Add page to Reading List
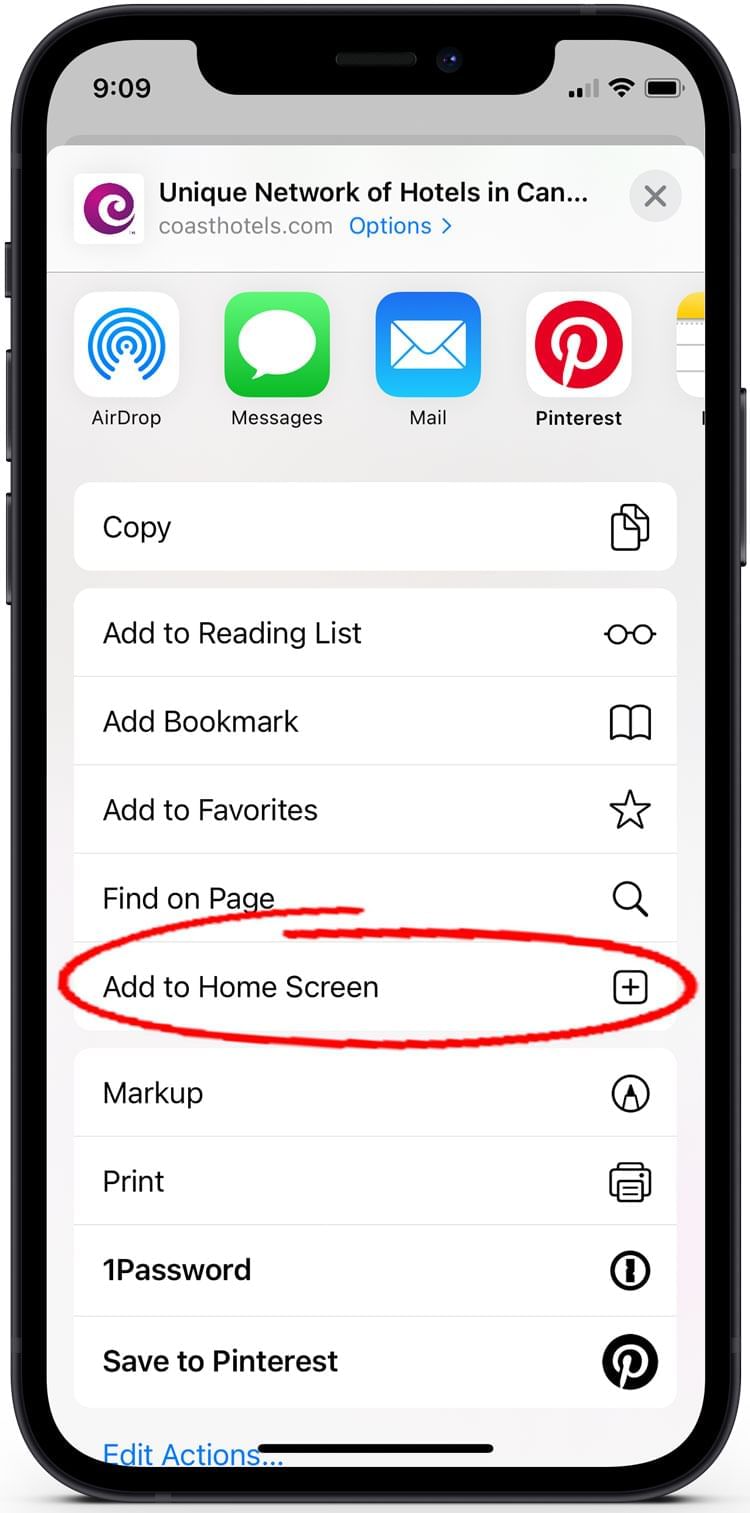 375,633
